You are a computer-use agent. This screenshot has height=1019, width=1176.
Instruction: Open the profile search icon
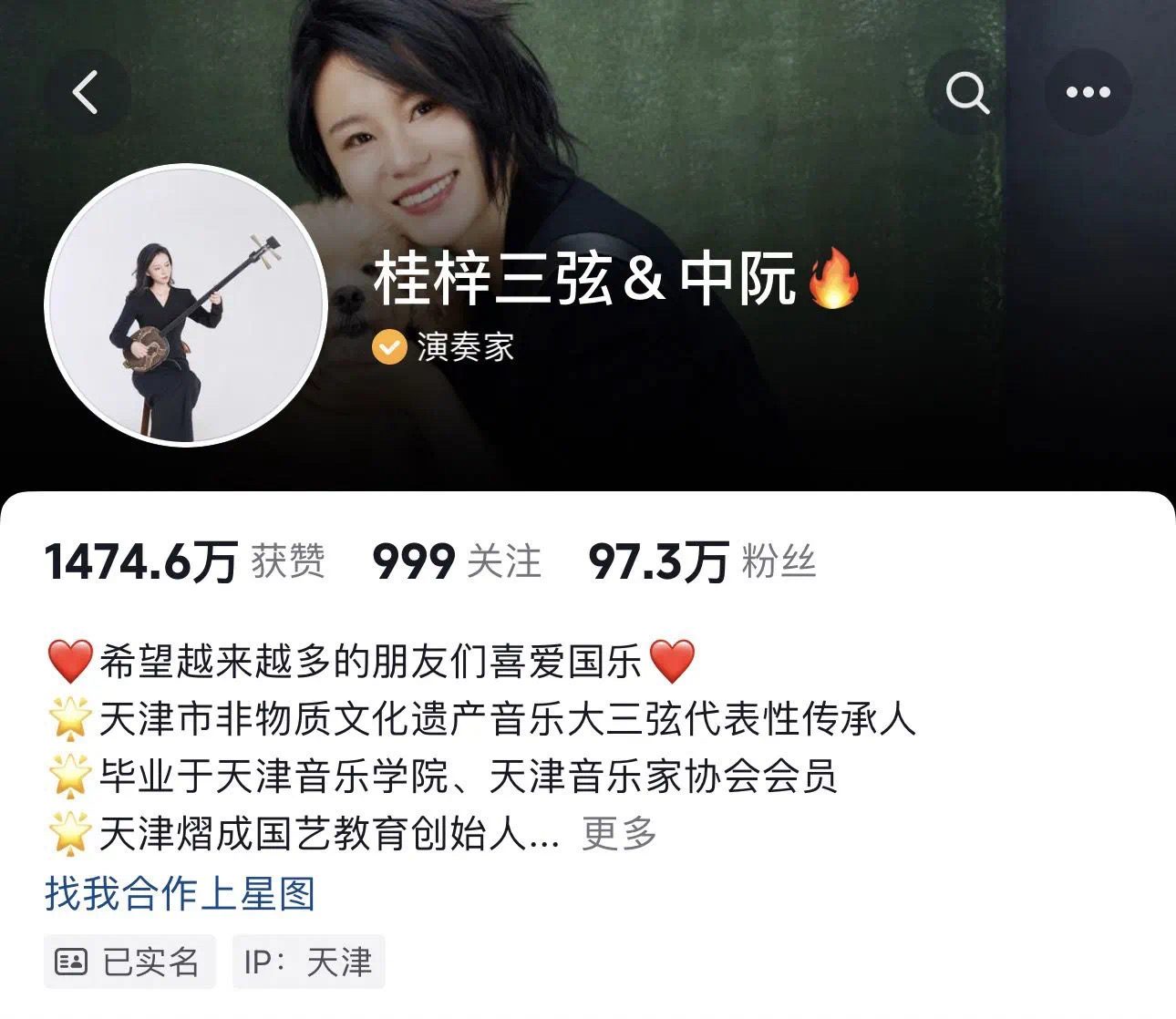[x=967, y=92]
